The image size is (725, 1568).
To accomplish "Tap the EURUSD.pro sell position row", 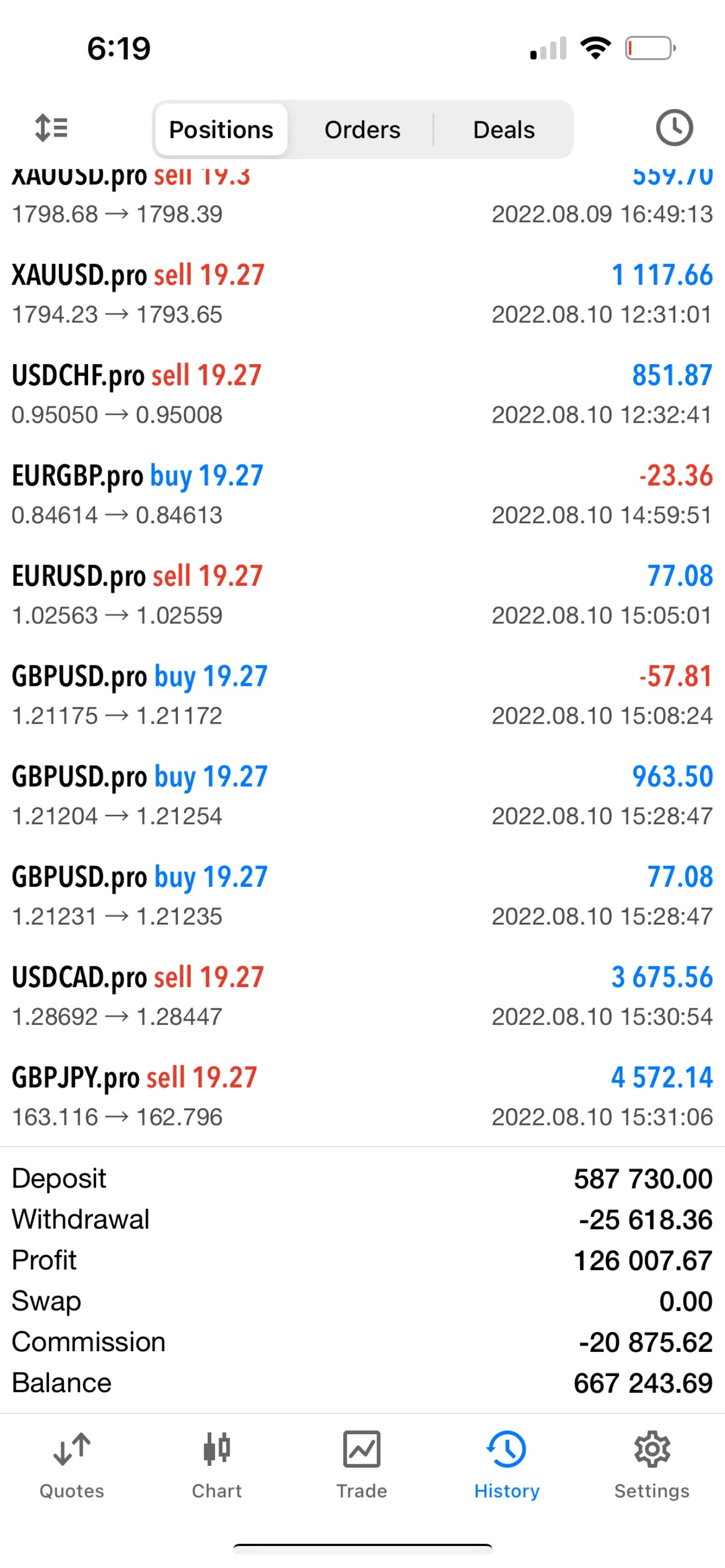I will [362, 595].
